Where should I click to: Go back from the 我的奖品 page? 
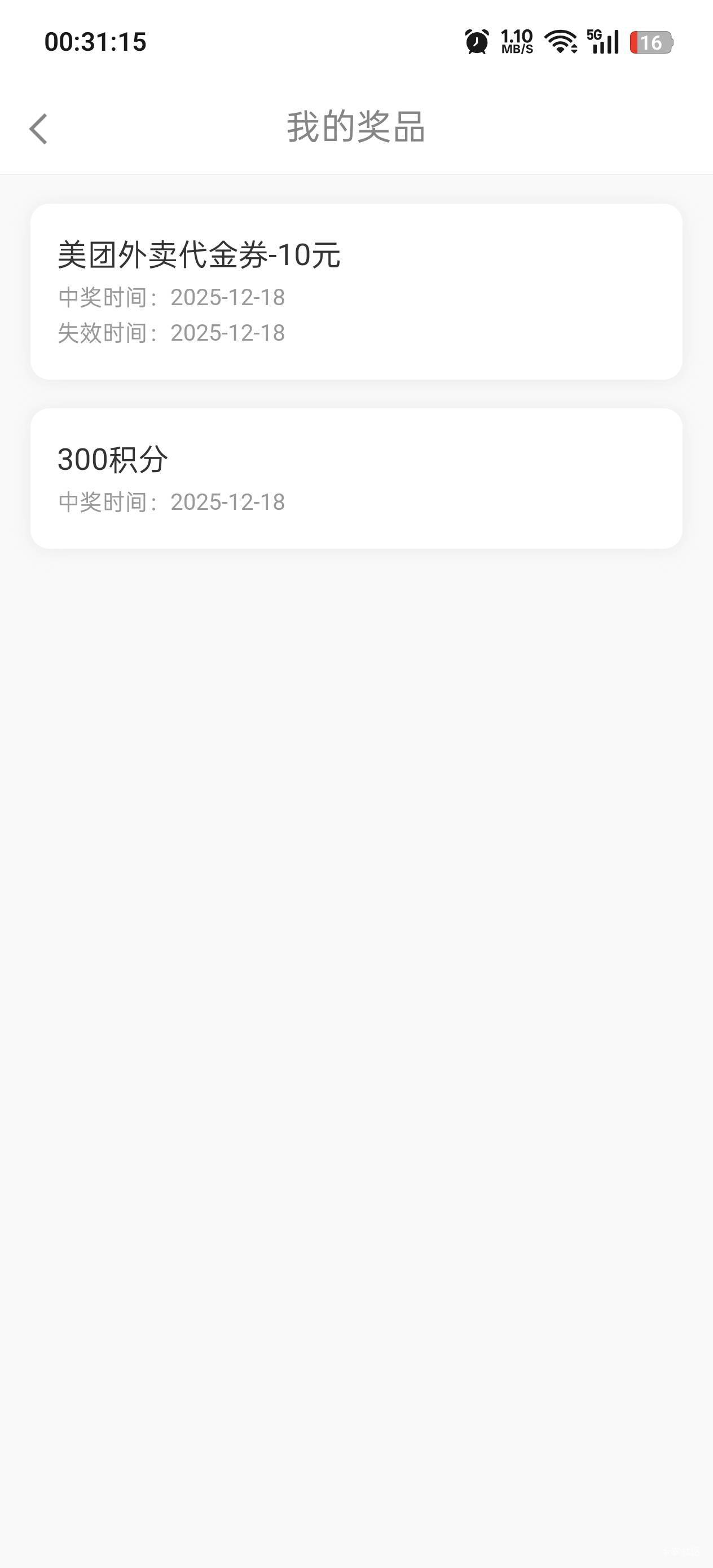click(x=38, y=129)
